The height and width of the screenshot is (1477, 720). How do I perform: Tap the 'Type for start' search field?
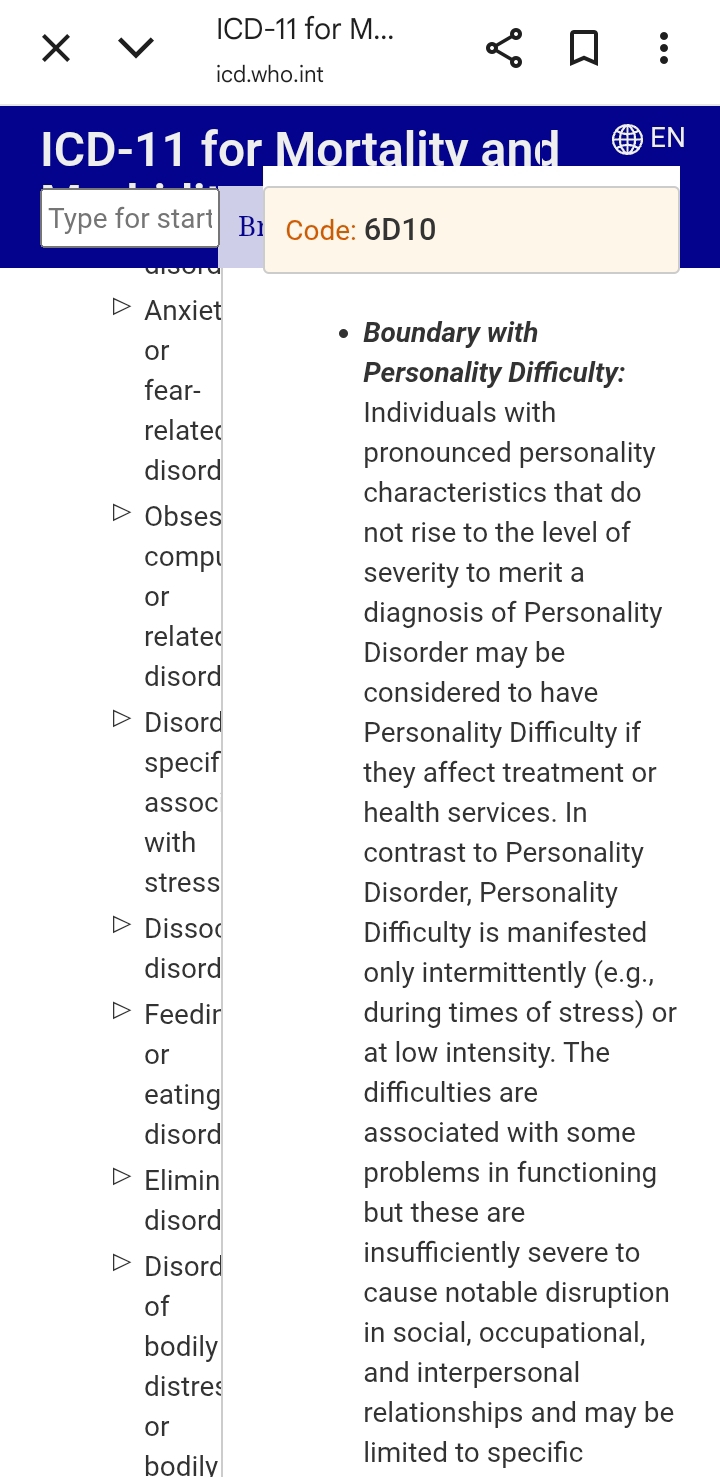click(x=130, y=218)
